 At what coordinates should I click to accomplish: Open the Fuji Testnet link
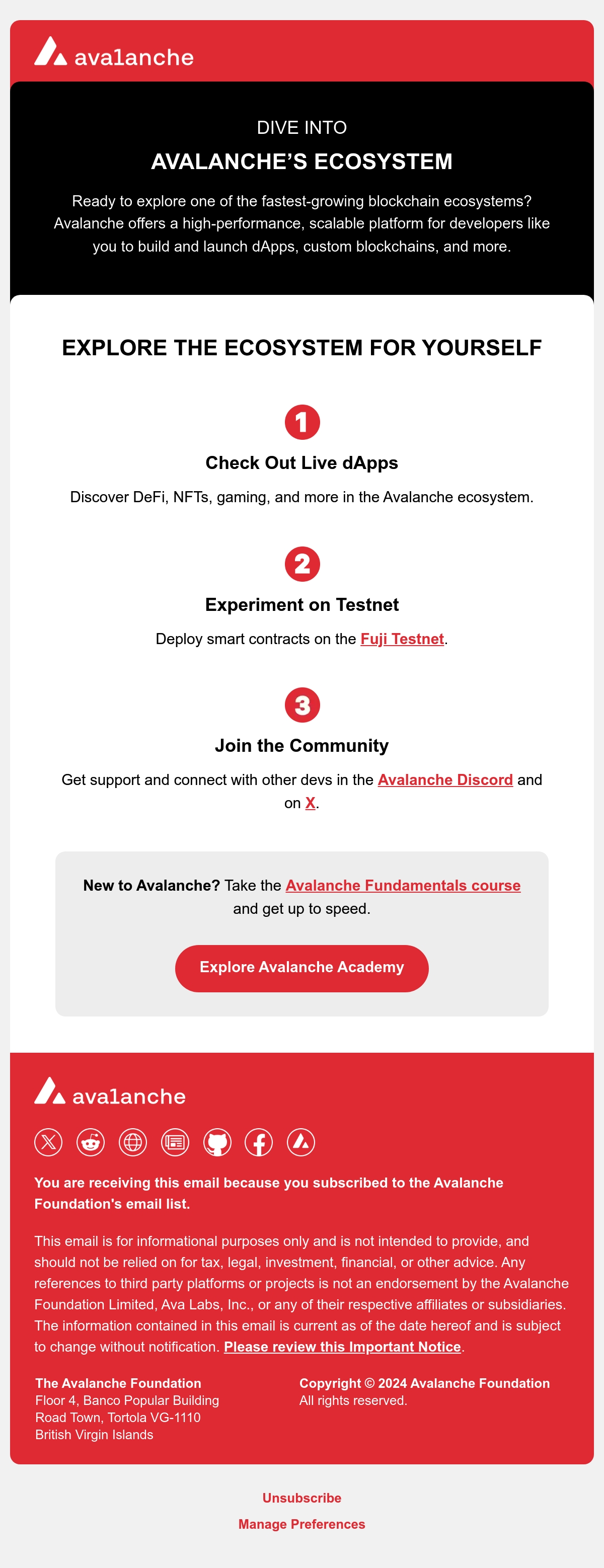coord(402,639)
